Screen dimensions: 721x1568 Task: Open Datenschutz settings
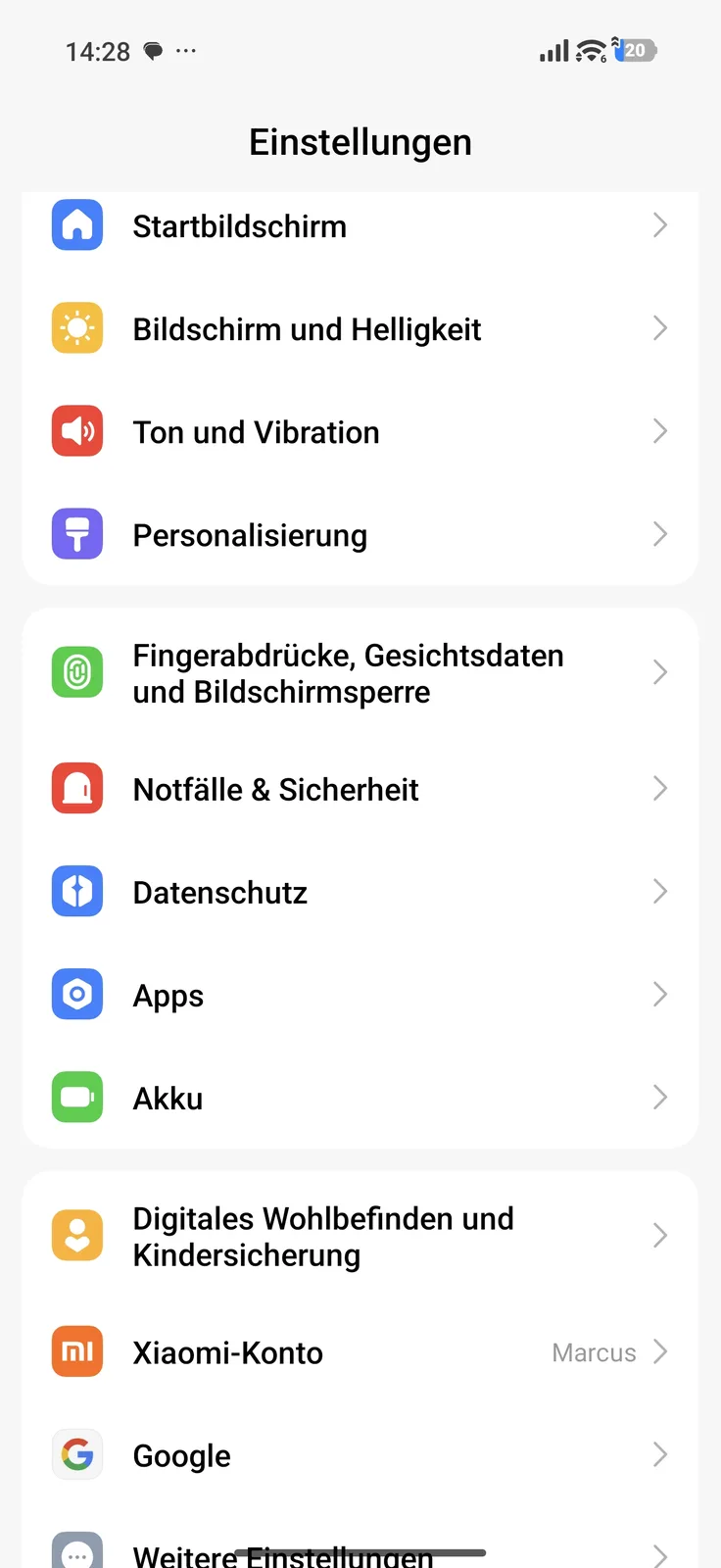[359, 892]
